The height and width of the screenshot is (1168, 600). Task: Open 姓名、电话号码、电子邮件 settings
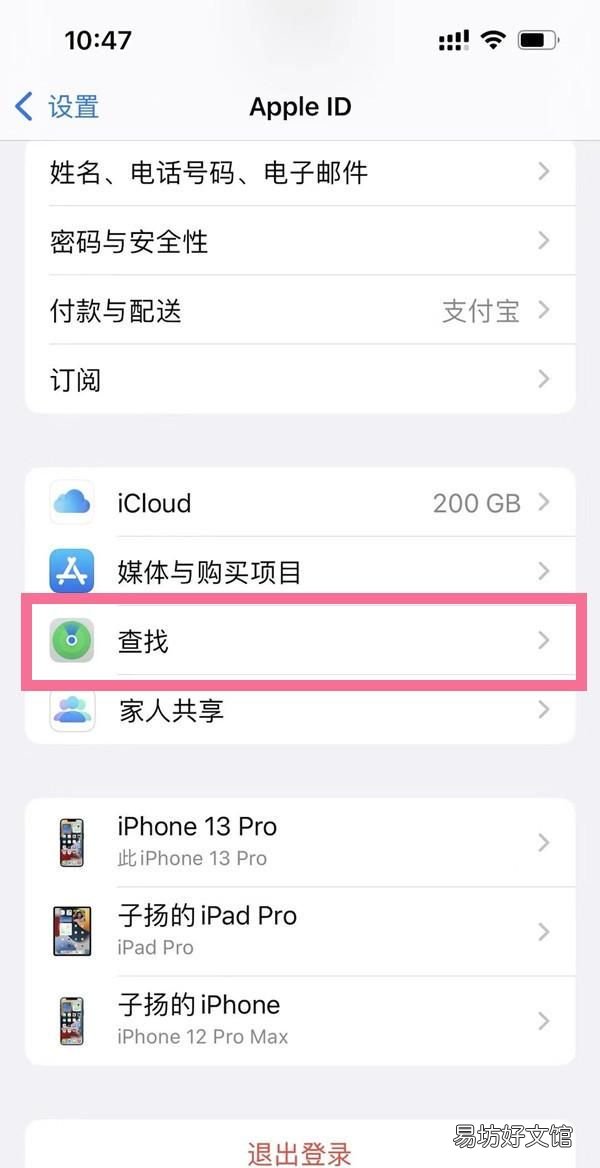click(300, 173)
